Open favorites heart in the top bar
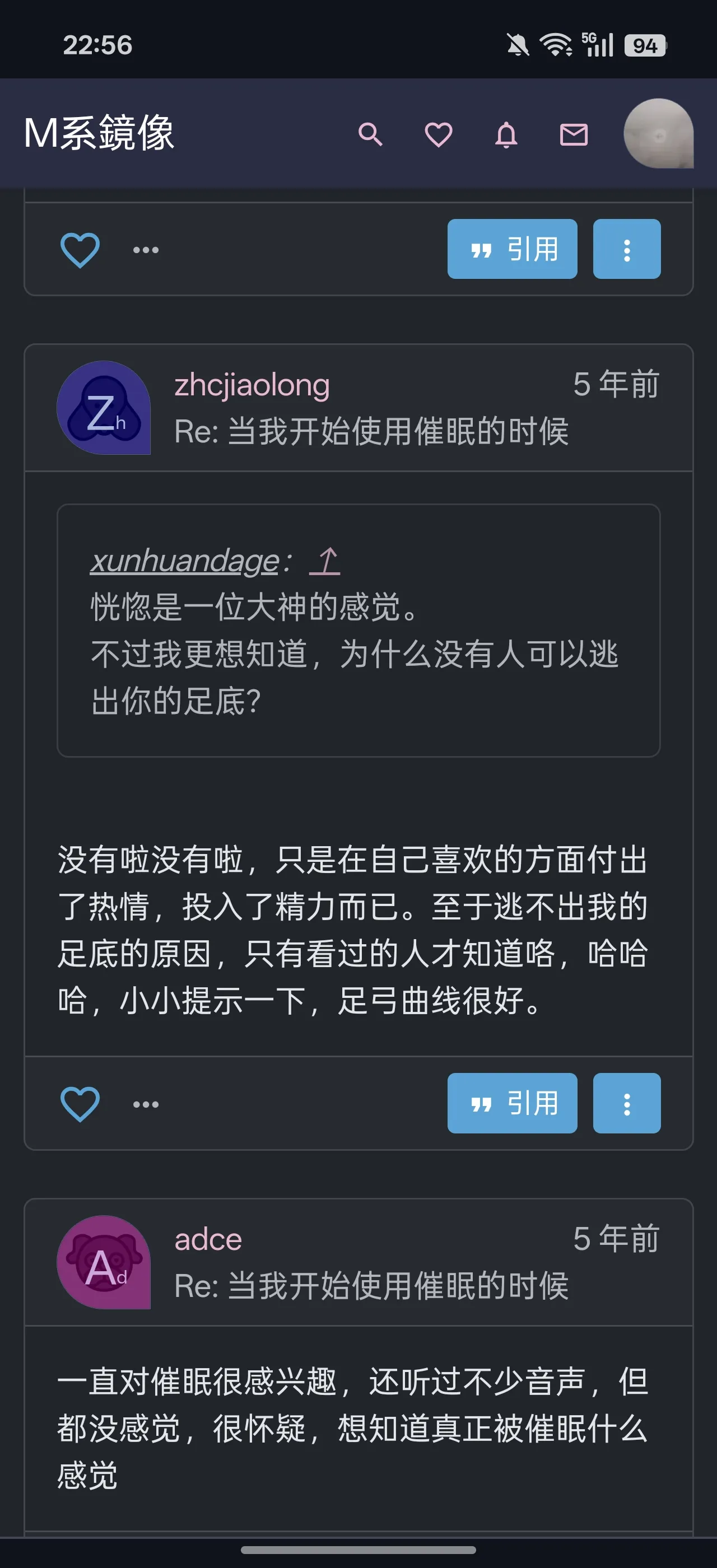 pyautogui.click(x=438, y=134)
